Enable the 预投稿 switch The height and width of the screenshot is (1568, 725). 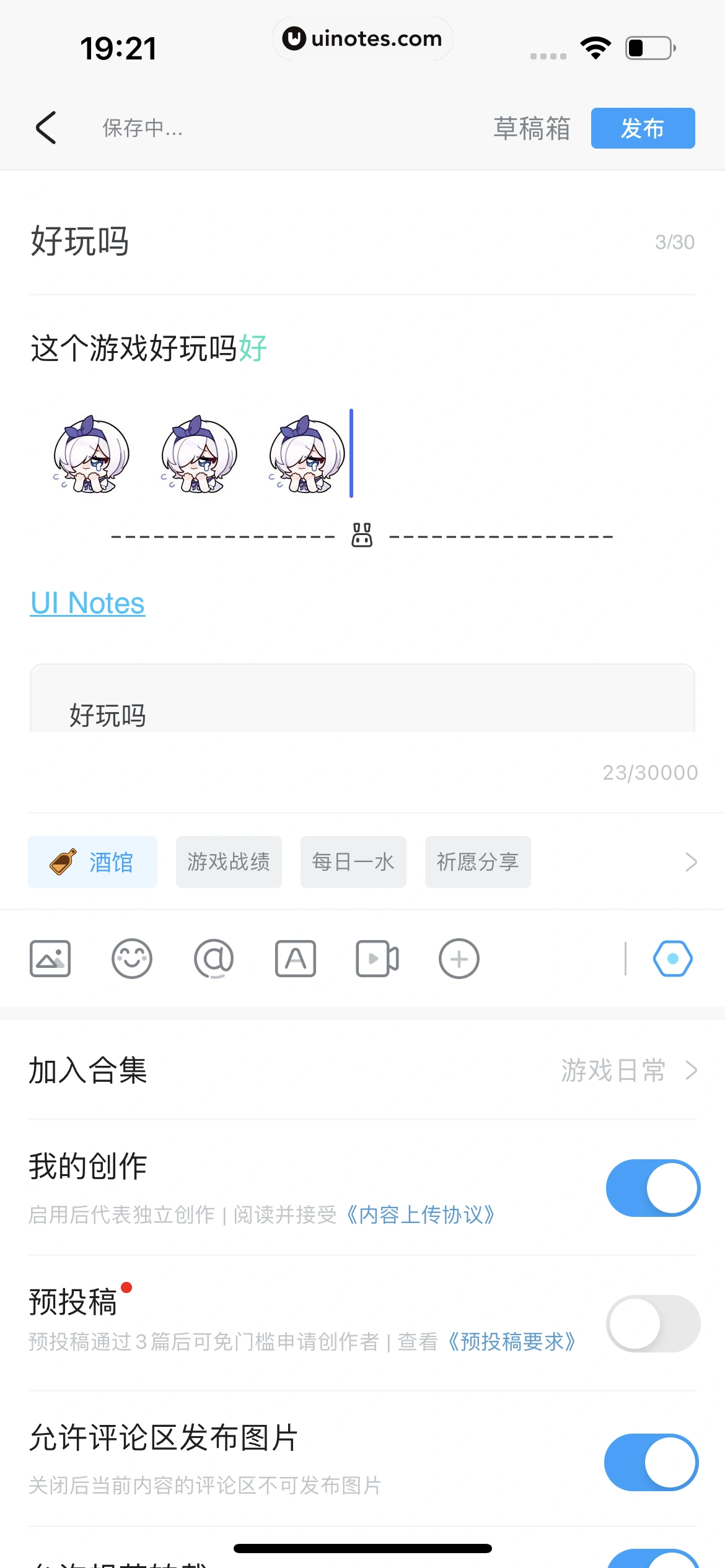tap(652, 1323)
